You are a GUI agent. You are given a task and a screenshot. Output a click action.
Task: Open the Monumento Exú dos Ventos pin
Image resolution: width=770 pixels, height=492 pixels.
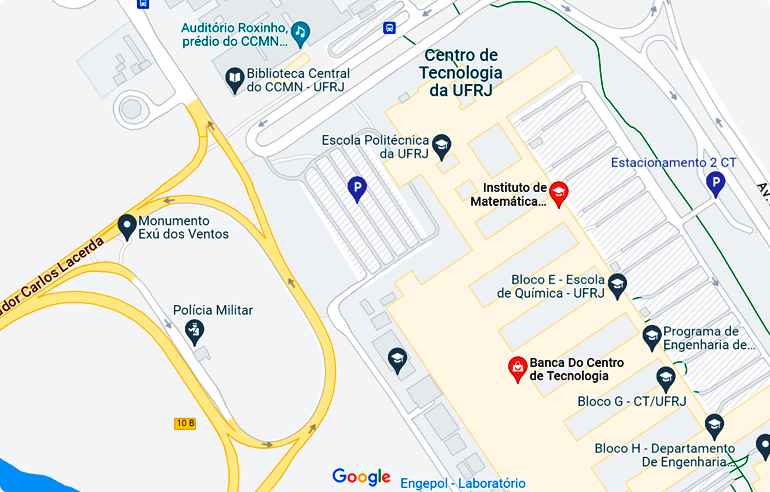pyautogui.click(x=127, y=226)
